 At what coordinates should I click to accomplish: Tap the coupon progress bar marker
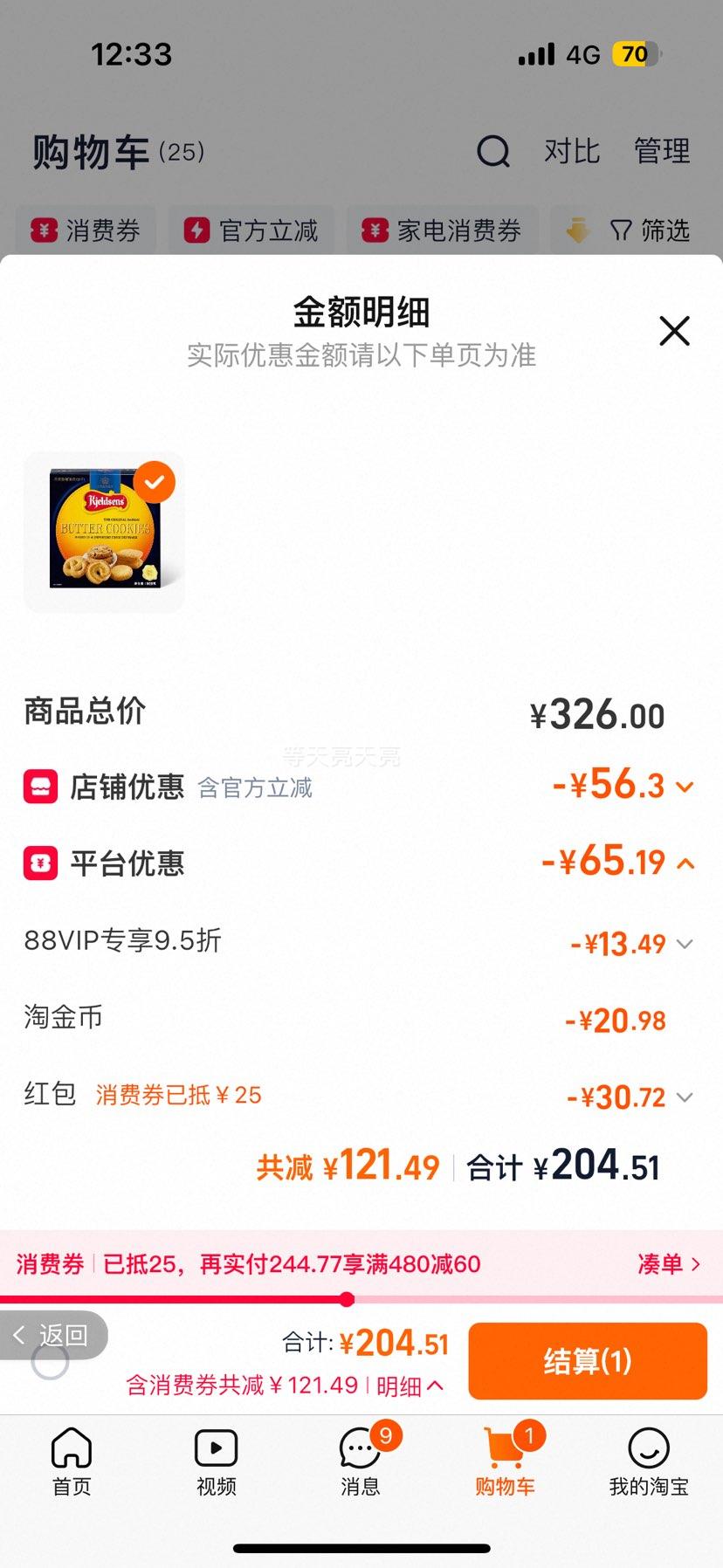tap(347, 1300)
